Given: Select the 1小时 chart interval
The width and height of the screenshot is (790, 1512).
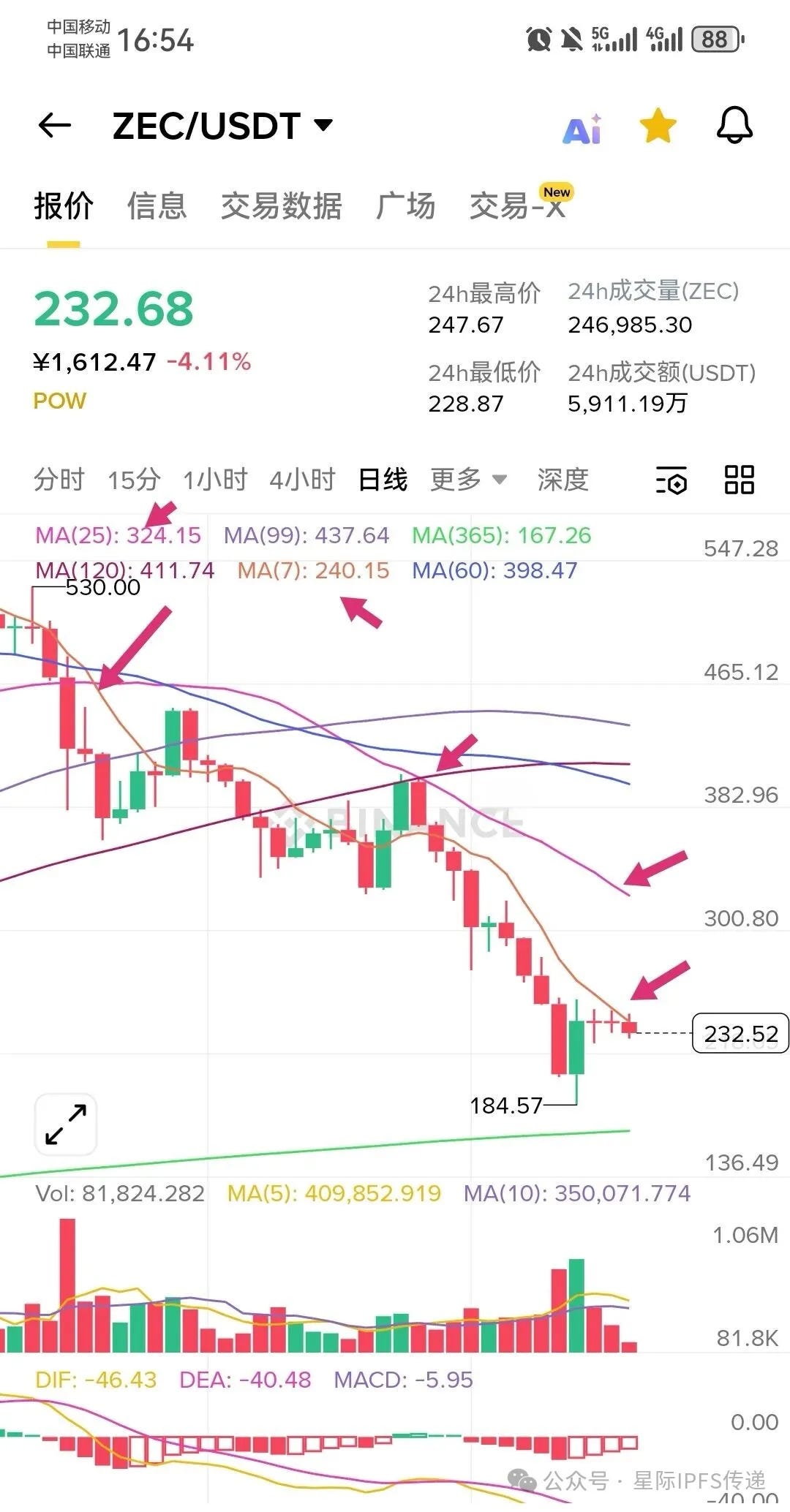Looking at the screenshot, I should [215, 480].
